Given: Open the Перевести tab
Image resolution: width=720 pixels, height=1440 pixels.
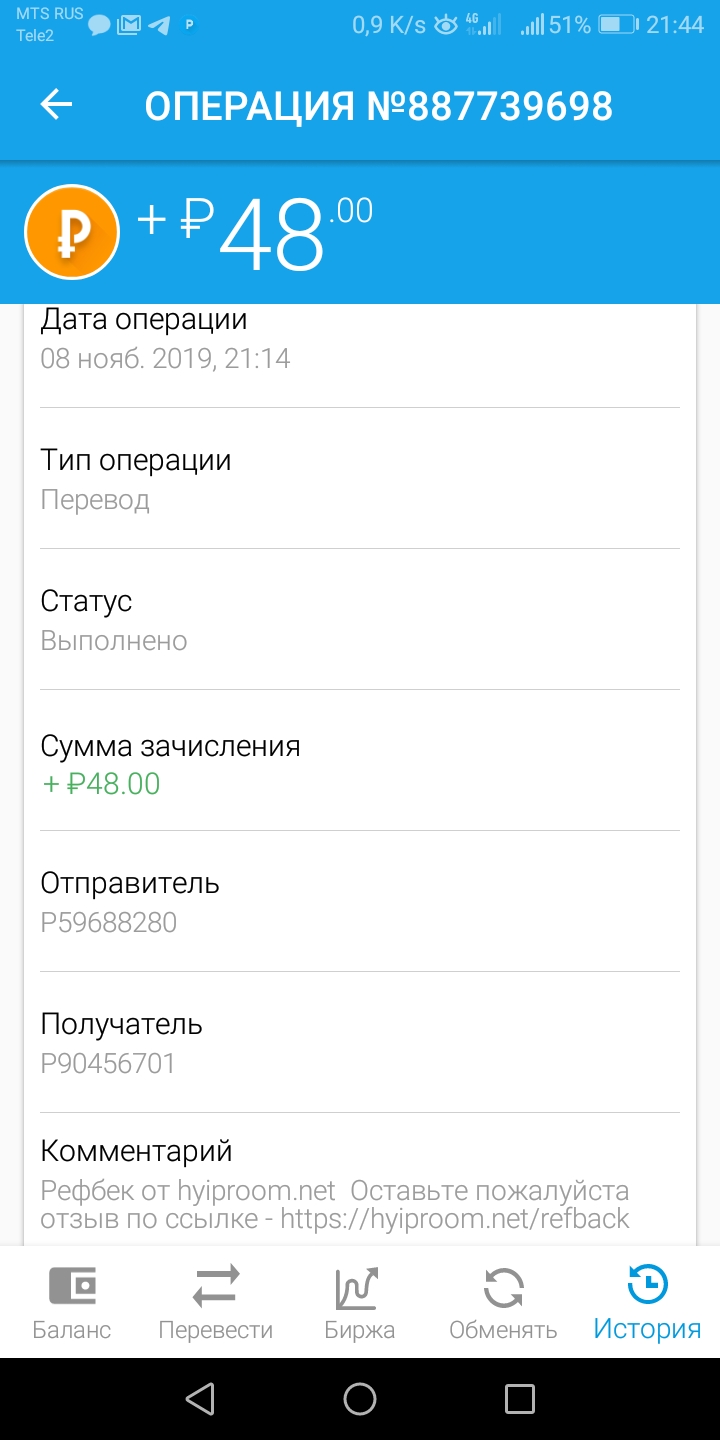Looking at the screenshot, I should (216, 1302).
